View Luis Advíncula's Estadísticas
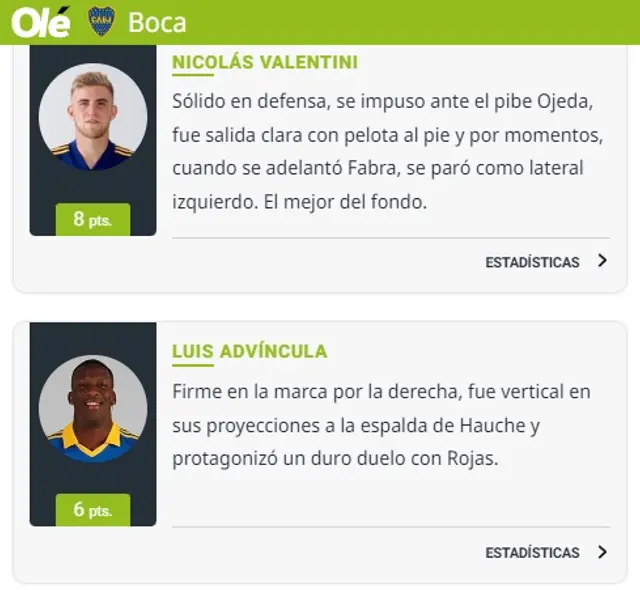640x590 pixels. 545,552
